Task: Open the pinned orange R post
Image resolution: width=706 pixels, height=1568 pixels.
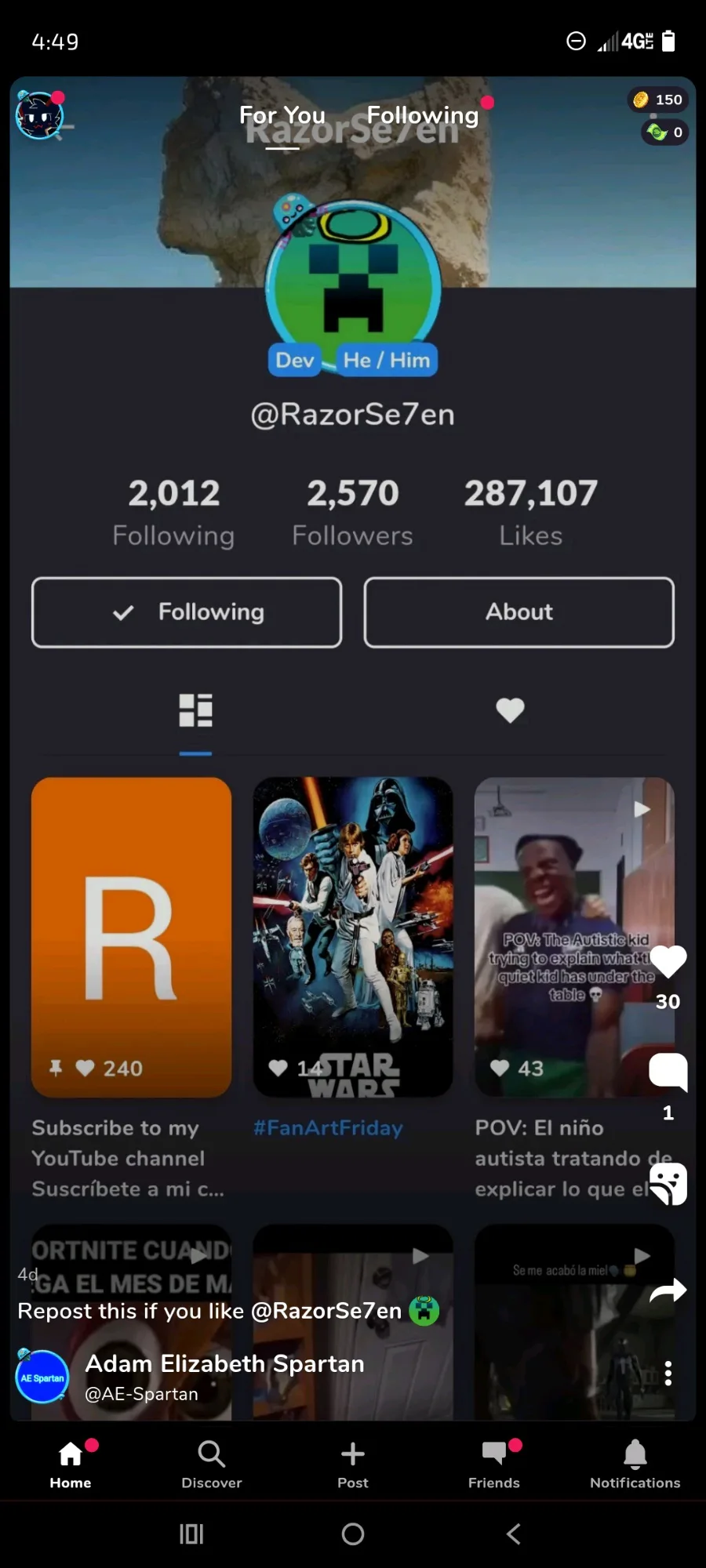Action: coord(131,937)
